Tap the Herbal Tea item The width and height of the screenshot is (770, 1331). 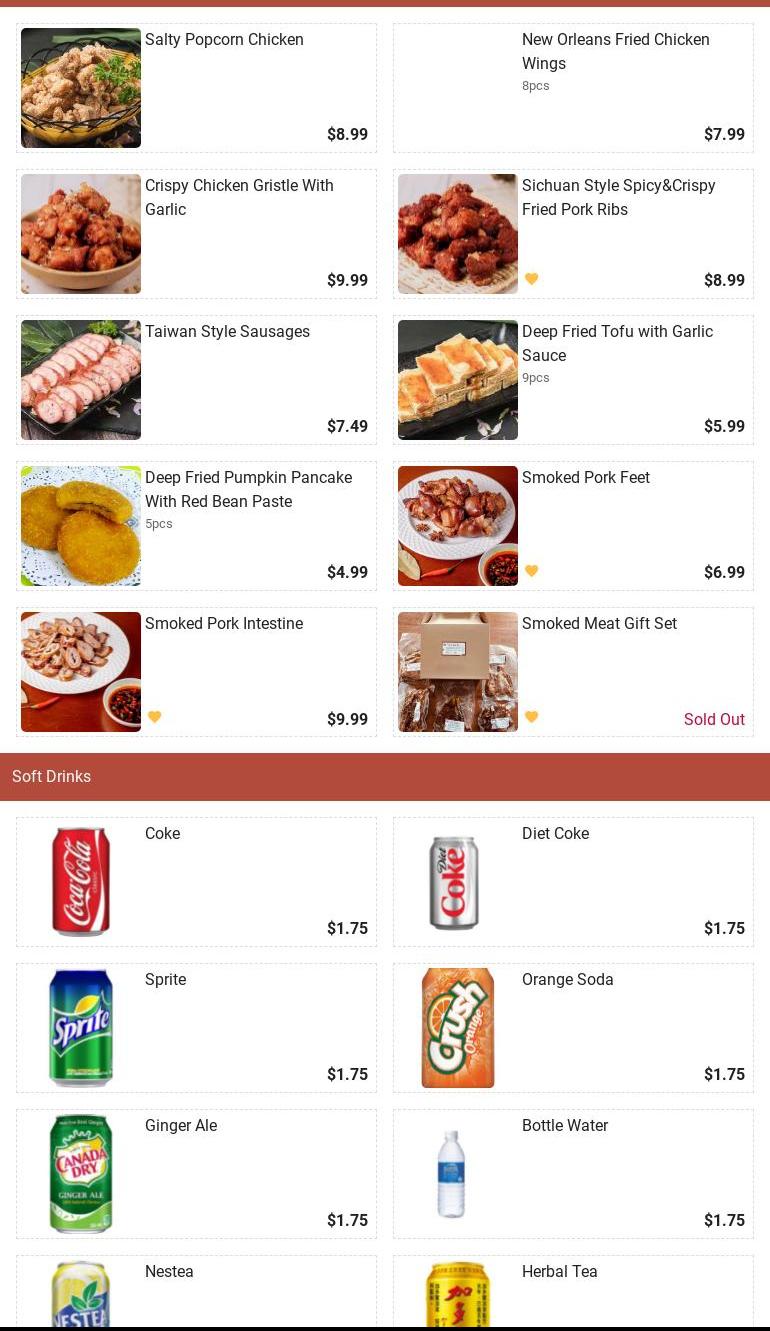tap(573, 1292)
